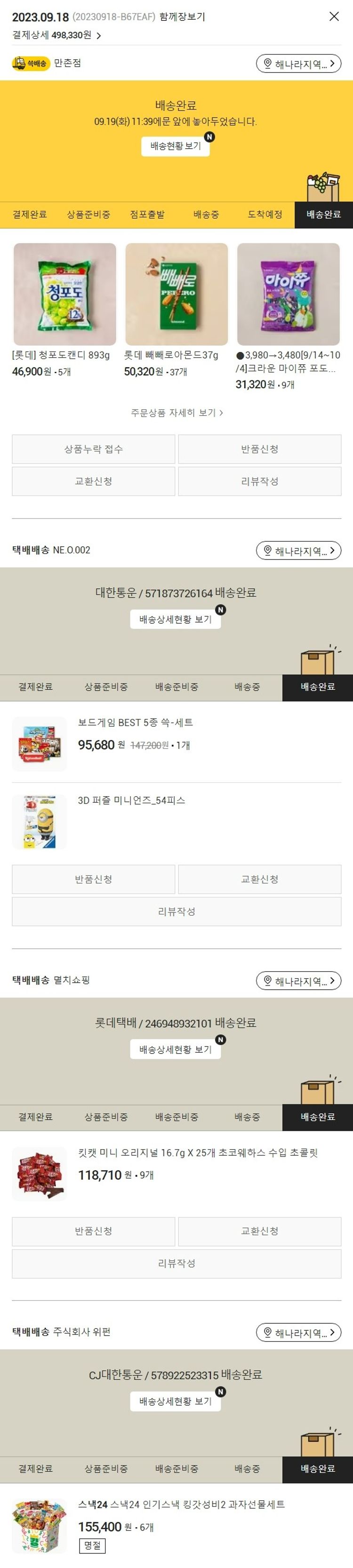Open the 청포도캔디 893g product
353x1568 pixels.
point(64,295)
